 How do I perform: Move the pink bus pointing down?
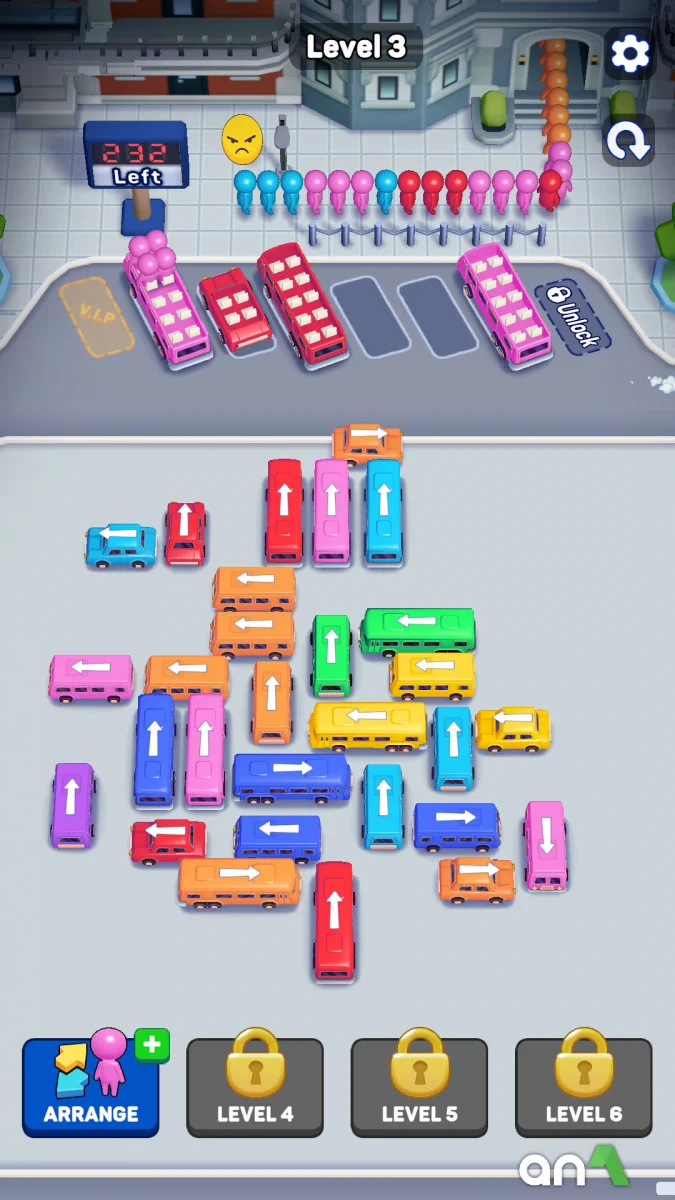point(546,845)
